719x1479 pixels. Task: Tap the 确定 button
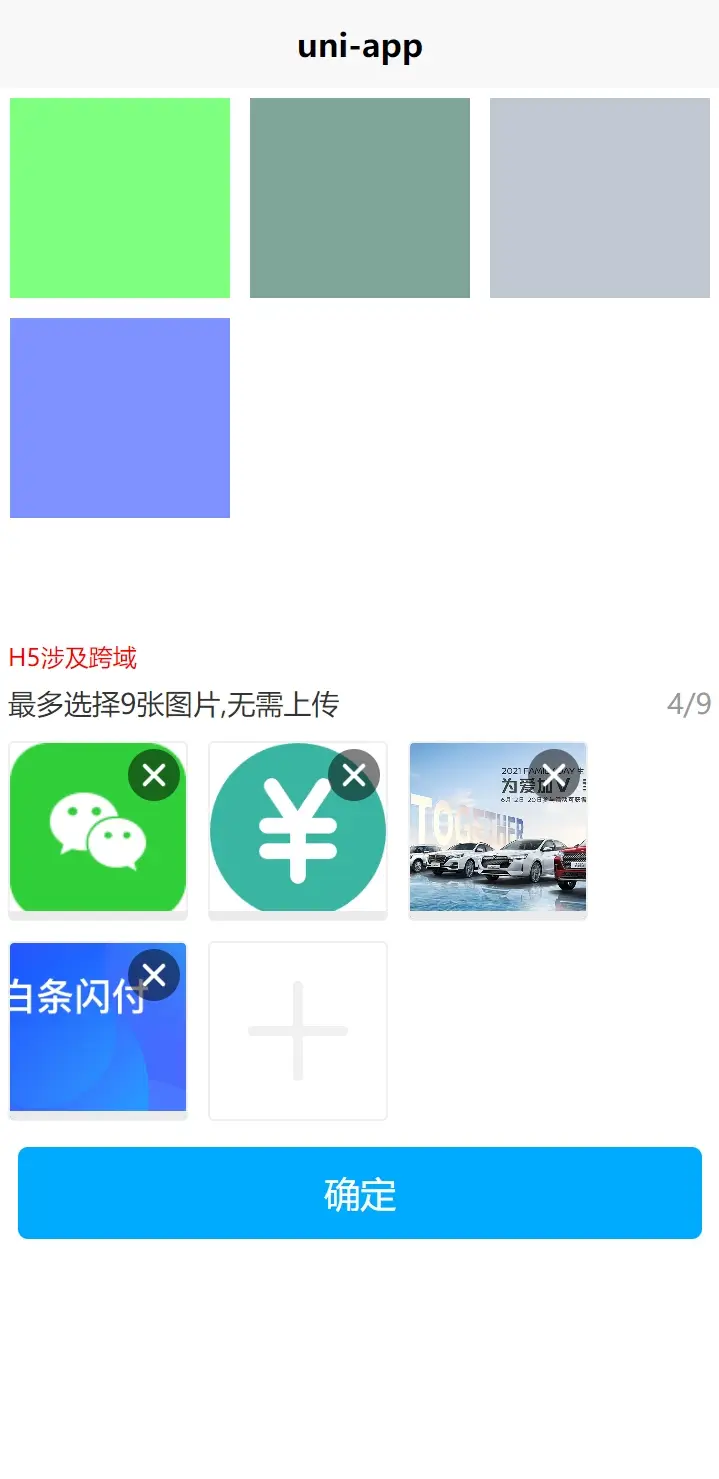click(x=360, y=1193)
